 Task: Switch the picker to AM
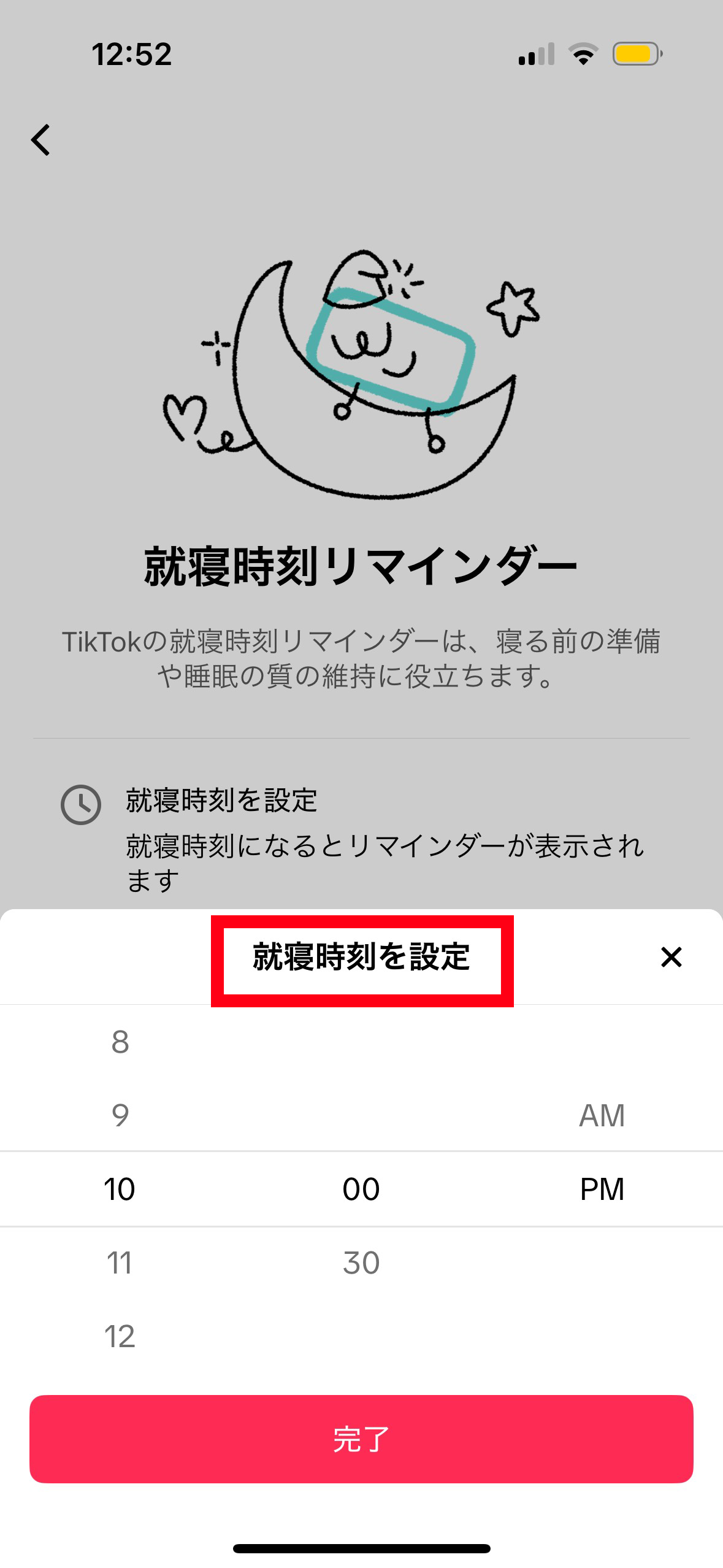602,1115
